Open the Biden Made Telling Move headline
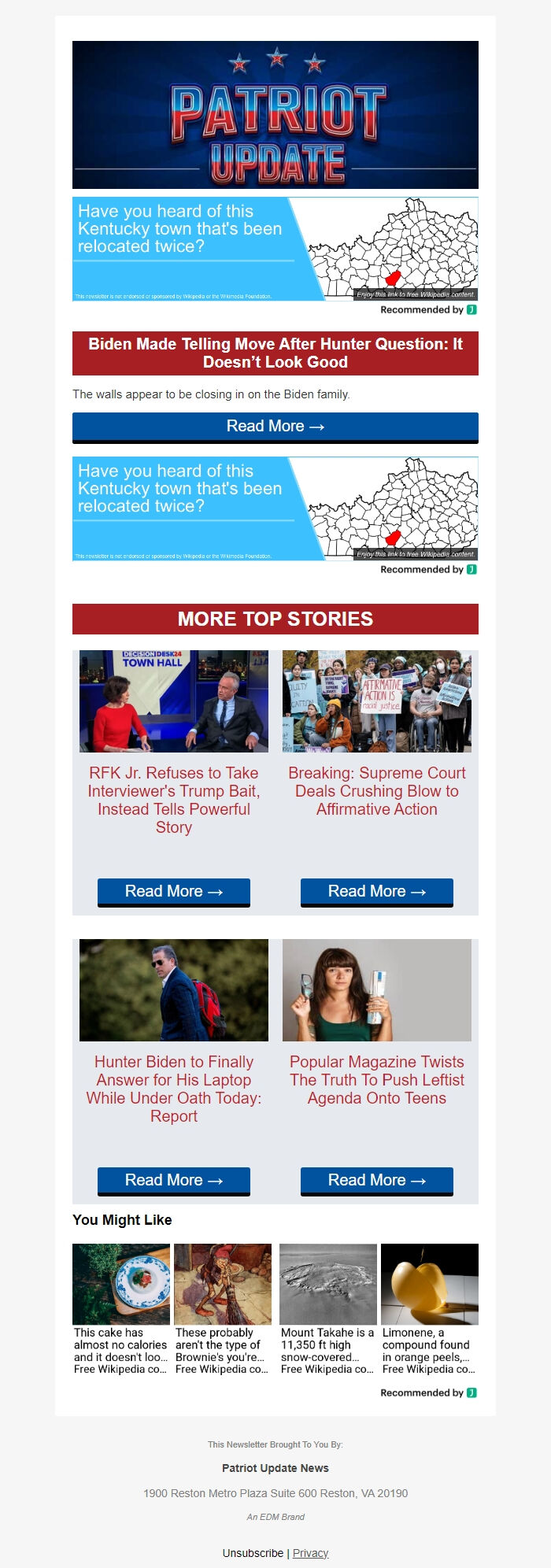The width and height of the screenshot is (551, 1568). pos(275,353)
